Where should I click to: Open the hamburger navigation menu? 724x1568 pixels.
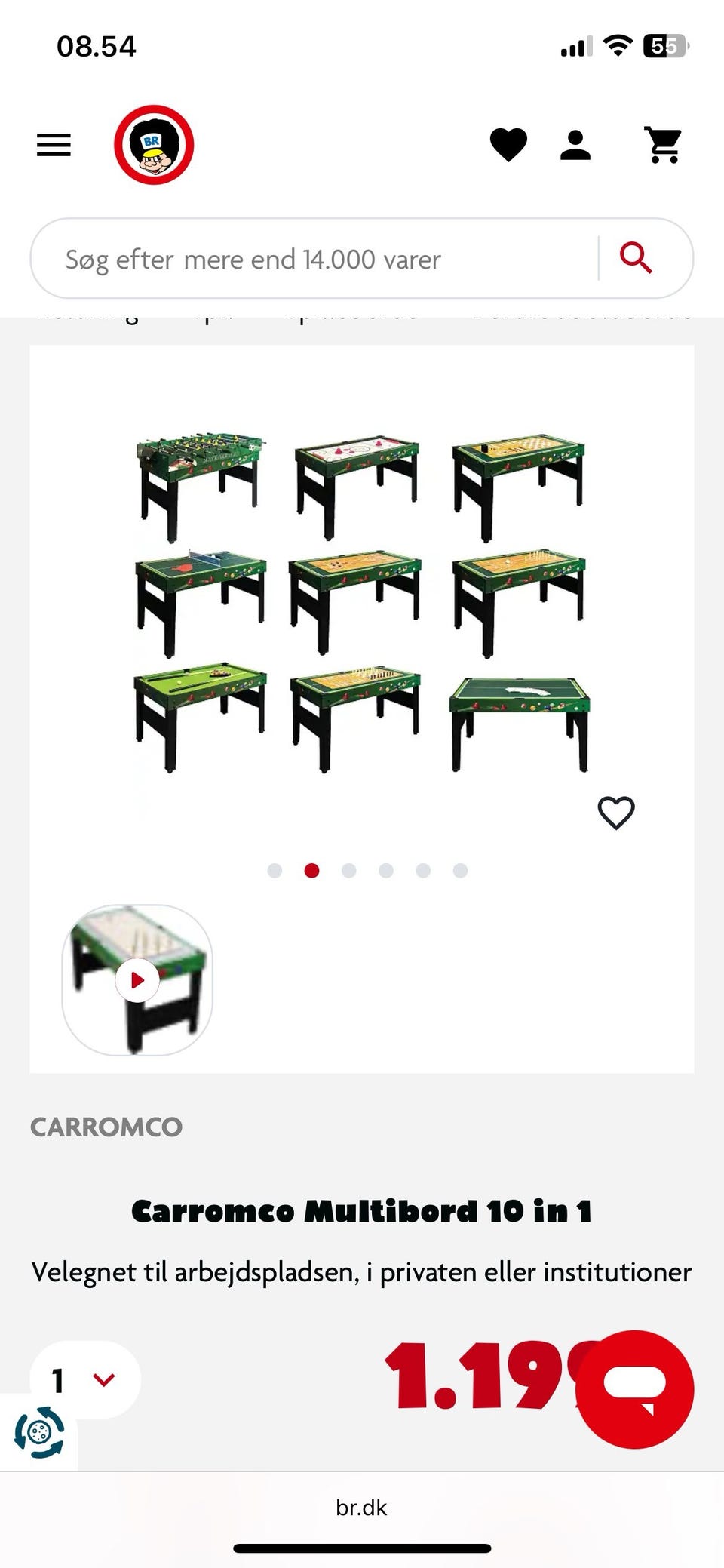pyautogui.click(x=54, y=144)
